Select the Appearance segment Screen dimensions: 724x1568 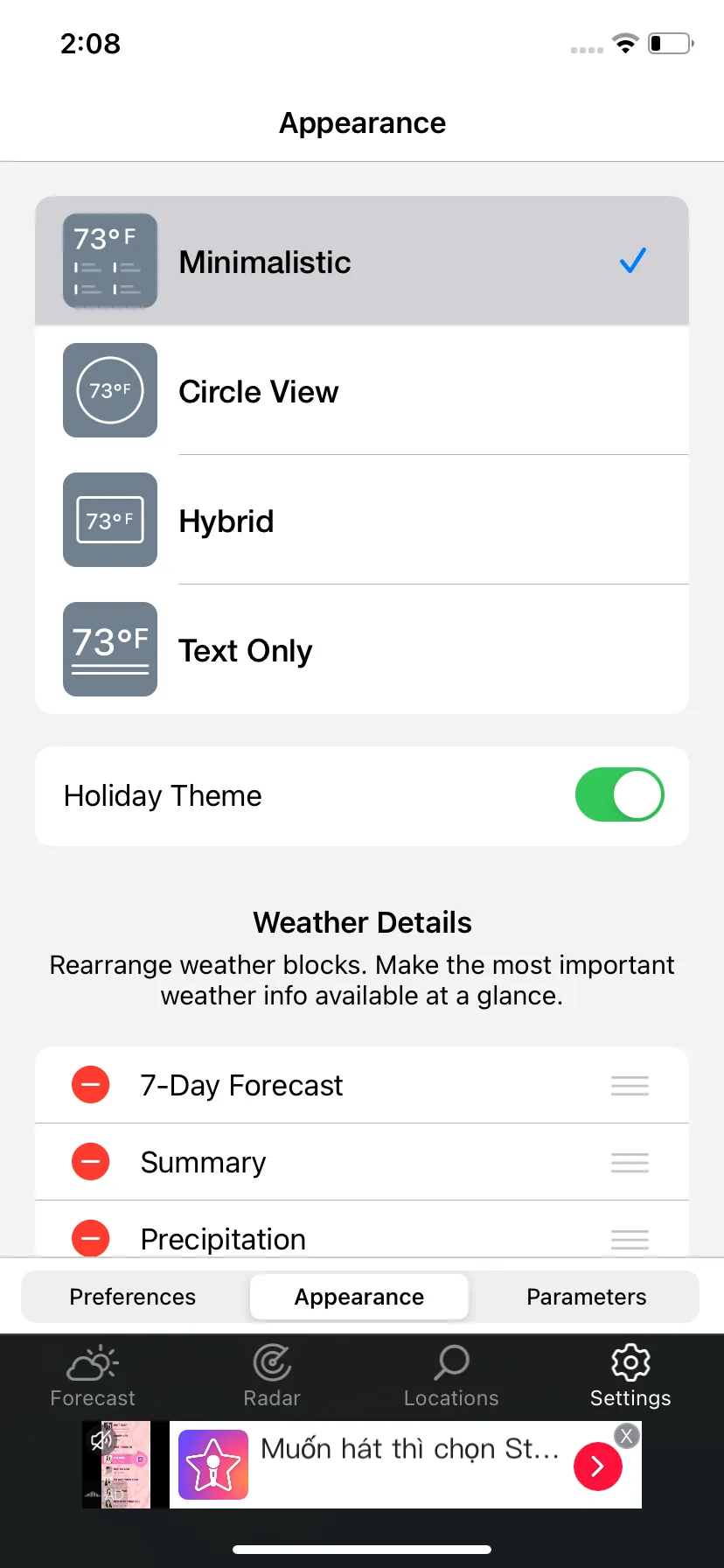[x=359, y=1297]
